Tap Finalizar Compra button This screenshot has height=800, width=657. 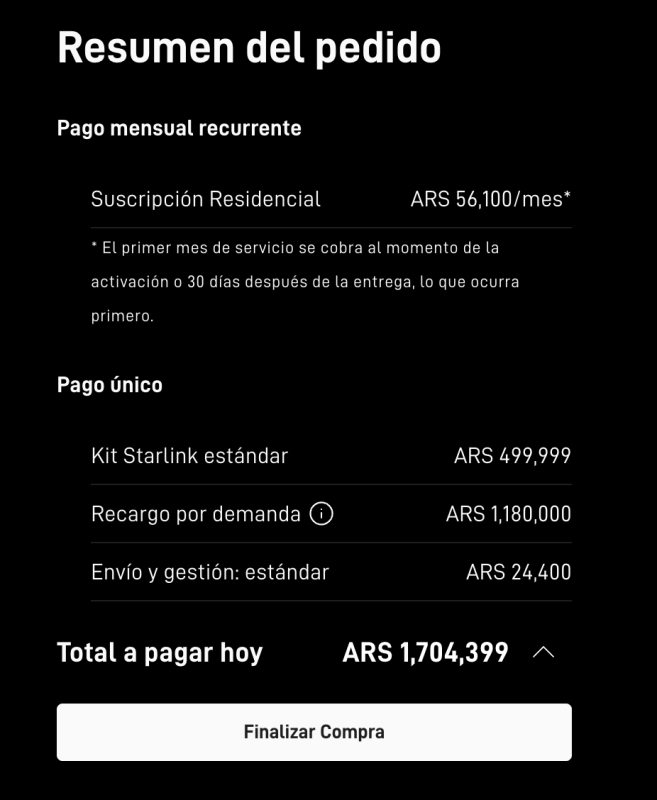click(314, 732)
